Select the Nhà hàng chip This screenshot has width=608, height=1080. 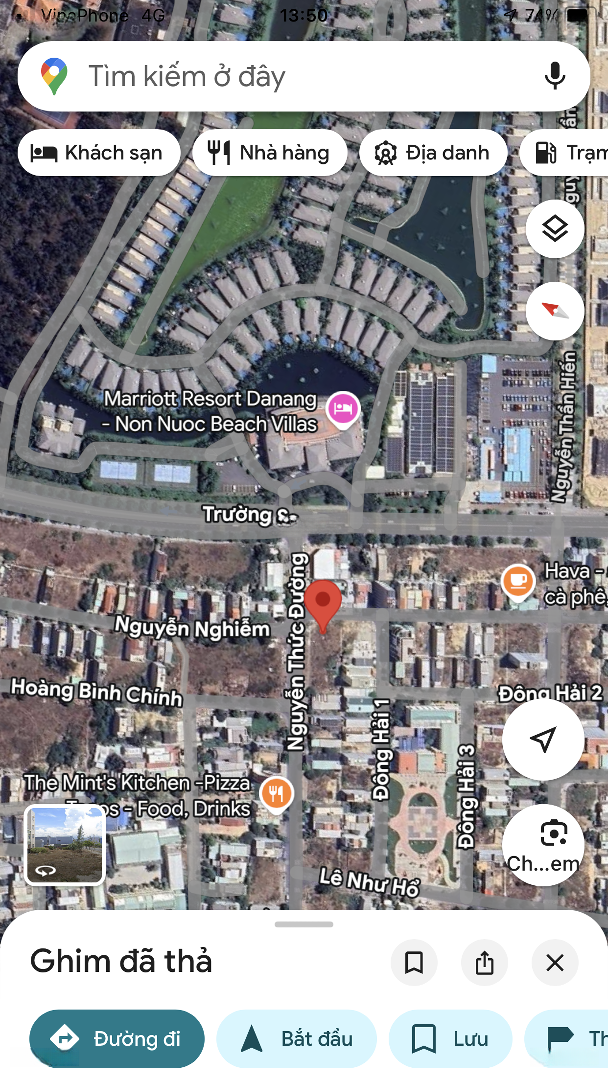[269, 153]
